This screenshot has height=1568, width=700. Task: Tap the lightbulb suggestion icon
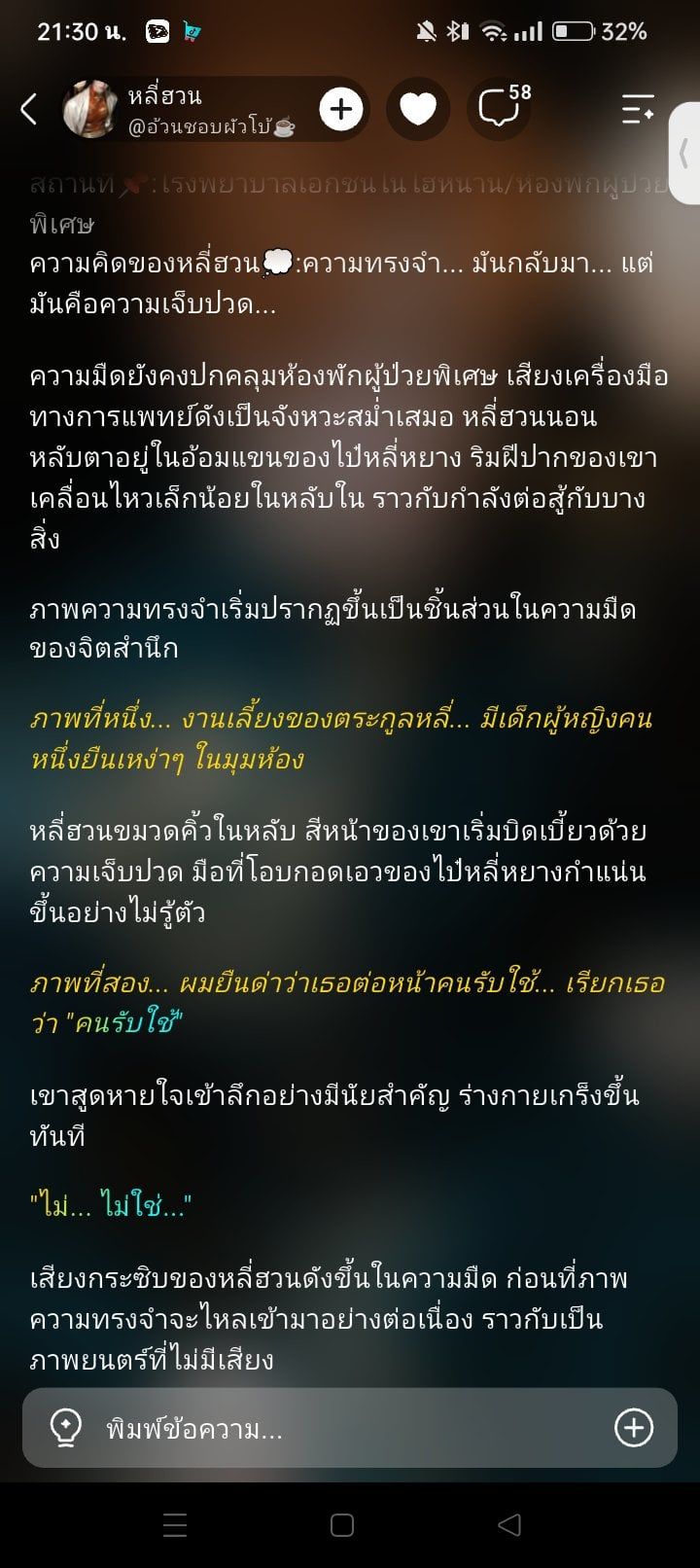pyautogui.click(x=65, y=1428)
